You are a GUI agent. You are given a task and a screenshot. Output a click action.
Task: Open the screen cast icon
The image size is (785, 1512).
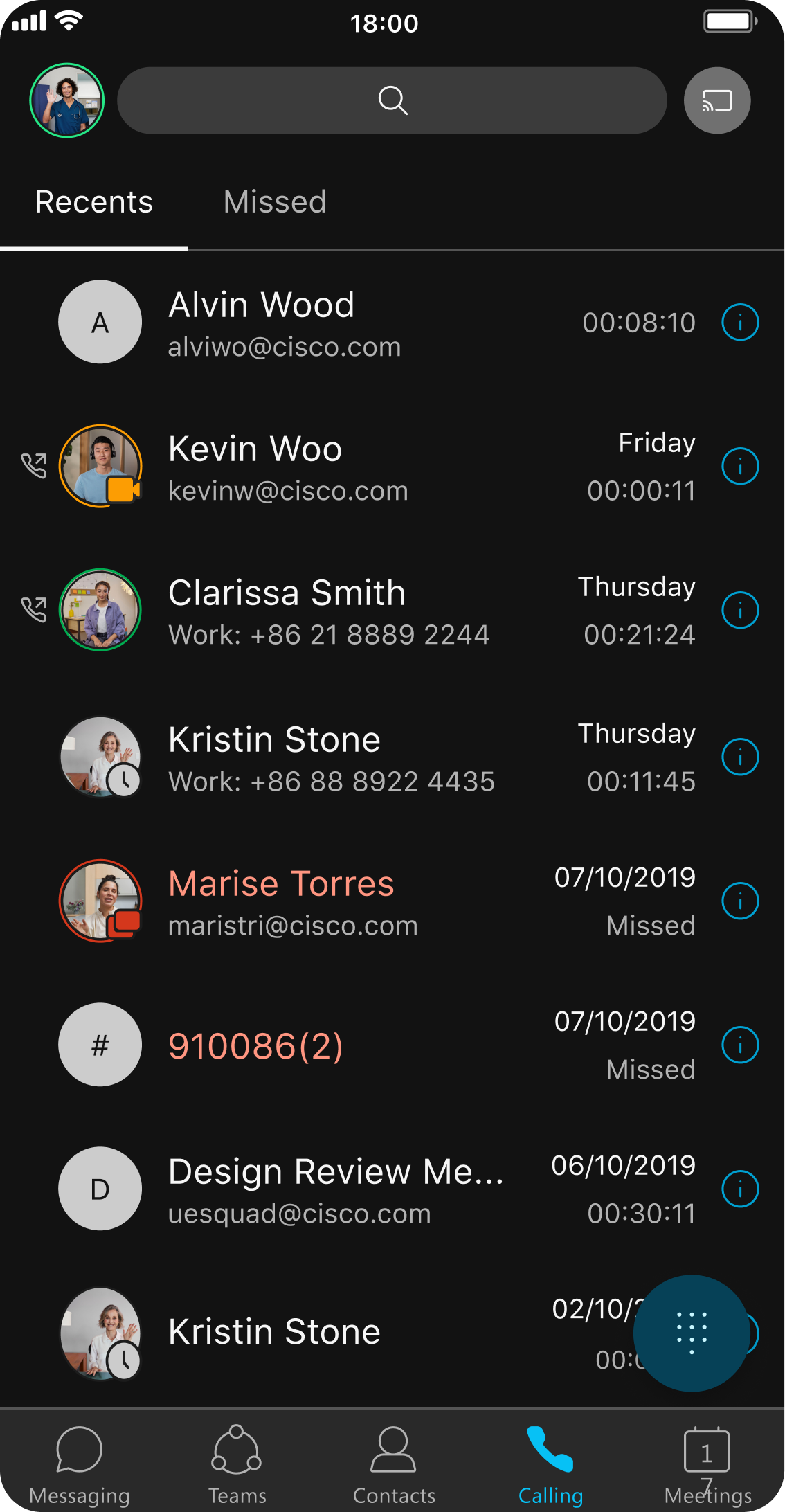click(x=717, y=100)
